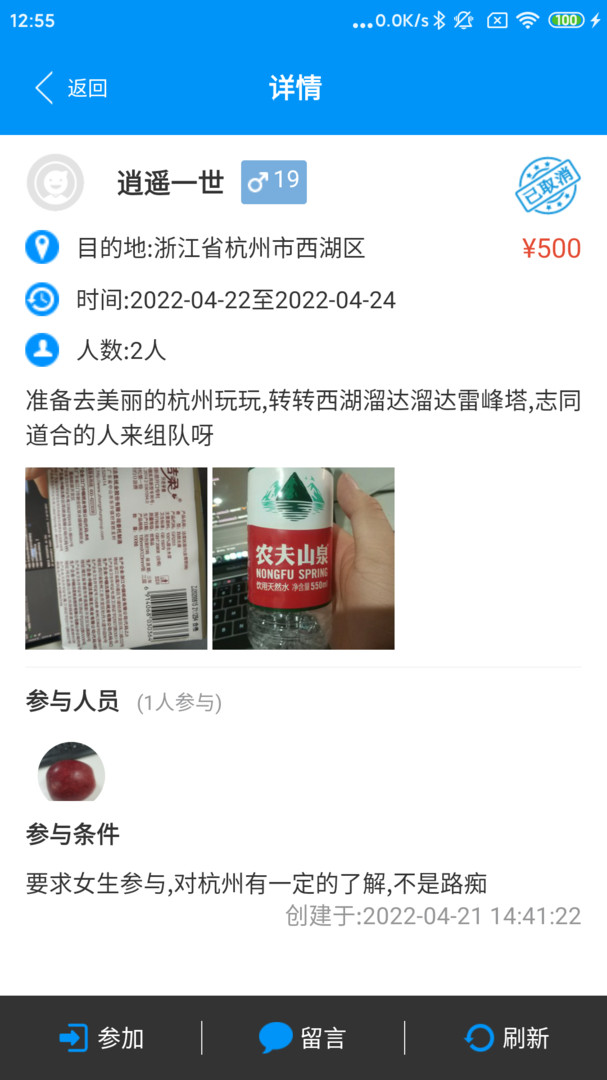View the participant's avatar under 参与人员
This screenshot has width=607, height=1080.
(71, 771)
